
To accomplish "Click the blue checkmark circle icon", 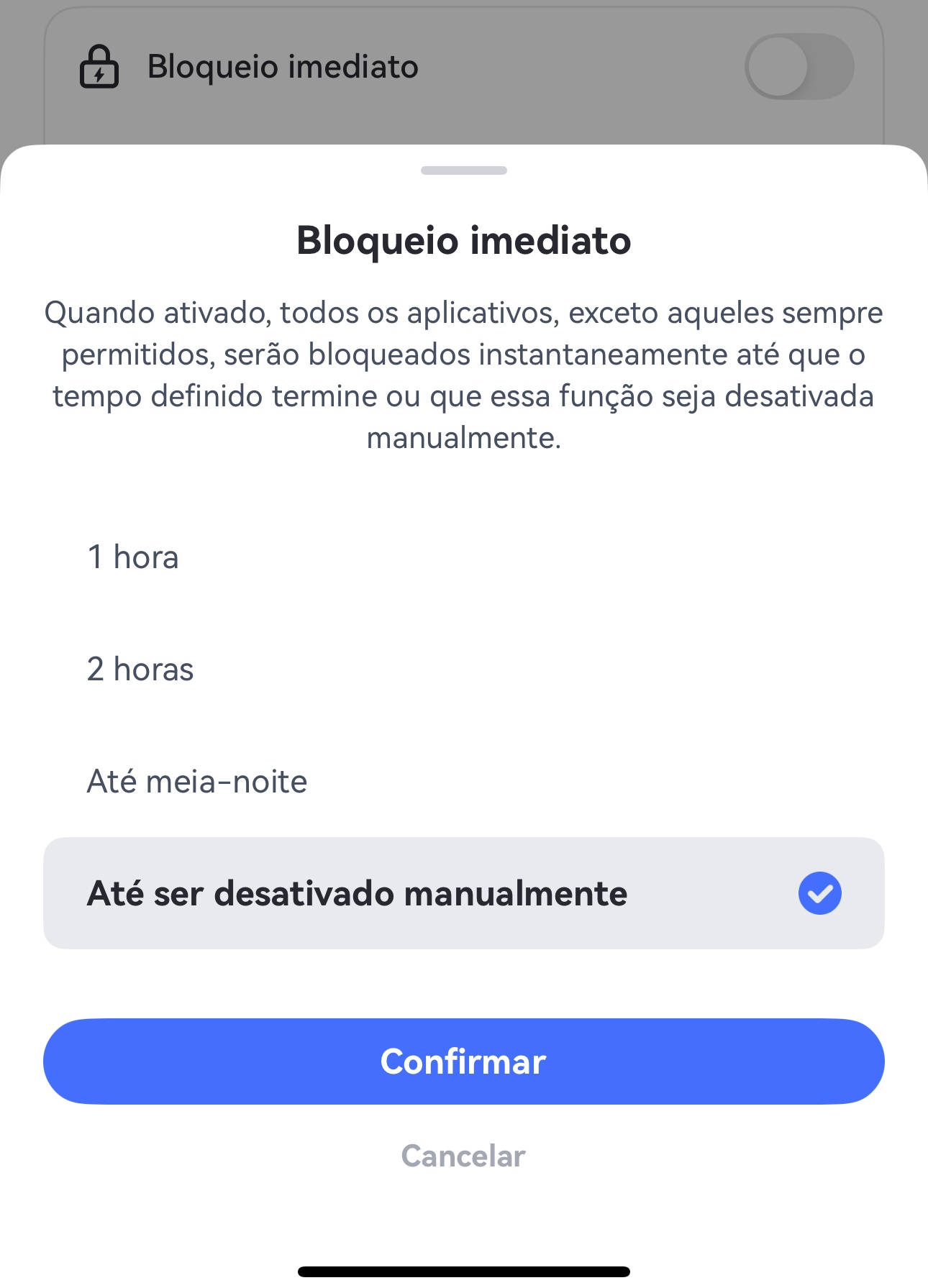I will pyautogui.click(x=819, y=893).
